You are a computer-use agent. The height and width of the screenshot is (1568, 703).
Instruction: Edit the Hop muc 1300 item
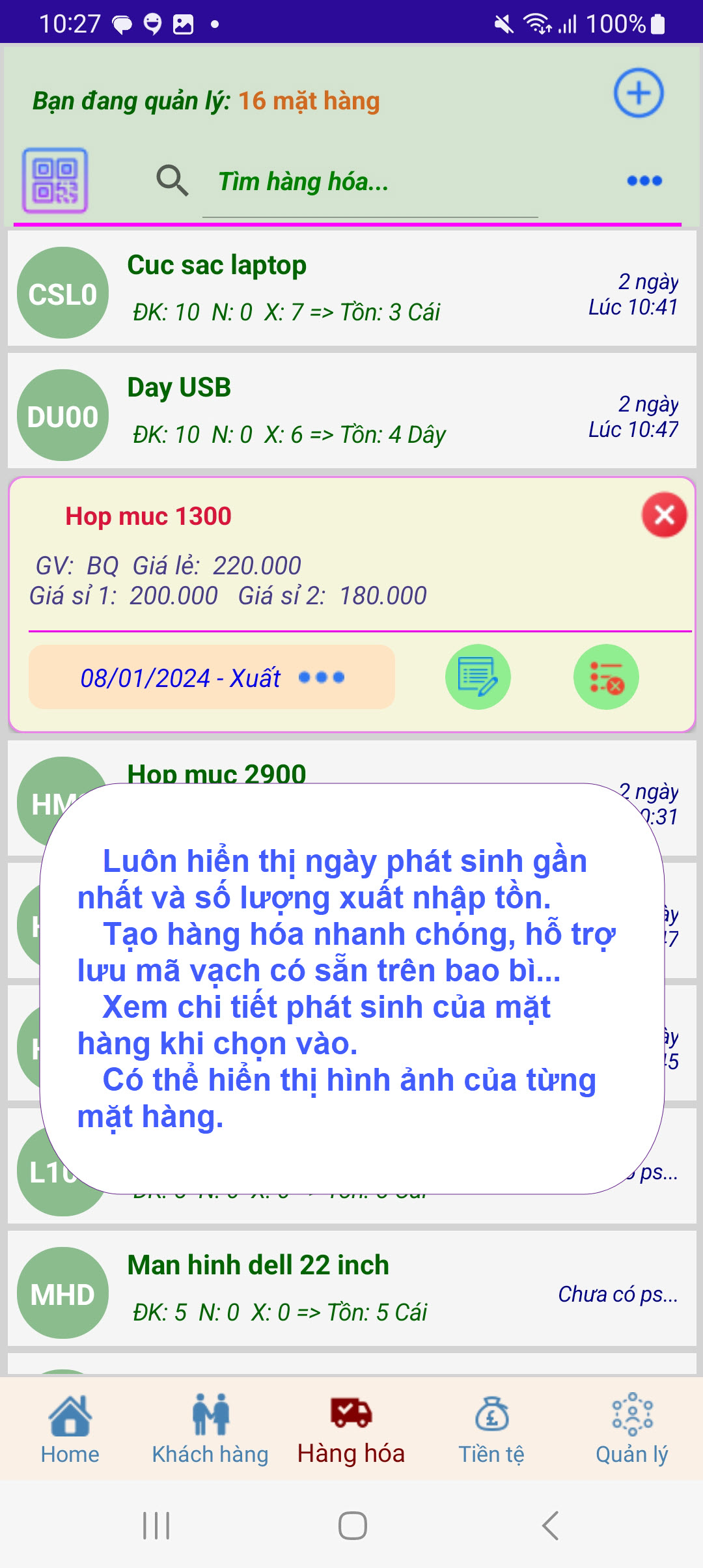coord(478,677)
